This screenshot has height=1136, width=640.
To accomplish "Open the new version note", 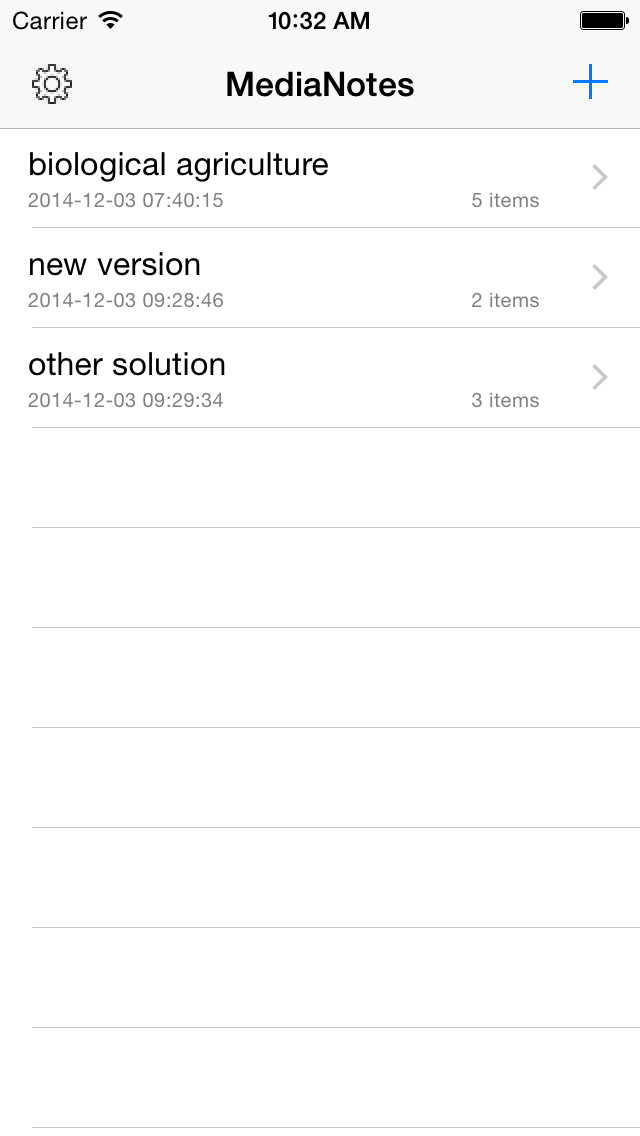I will tap(320, 278).
